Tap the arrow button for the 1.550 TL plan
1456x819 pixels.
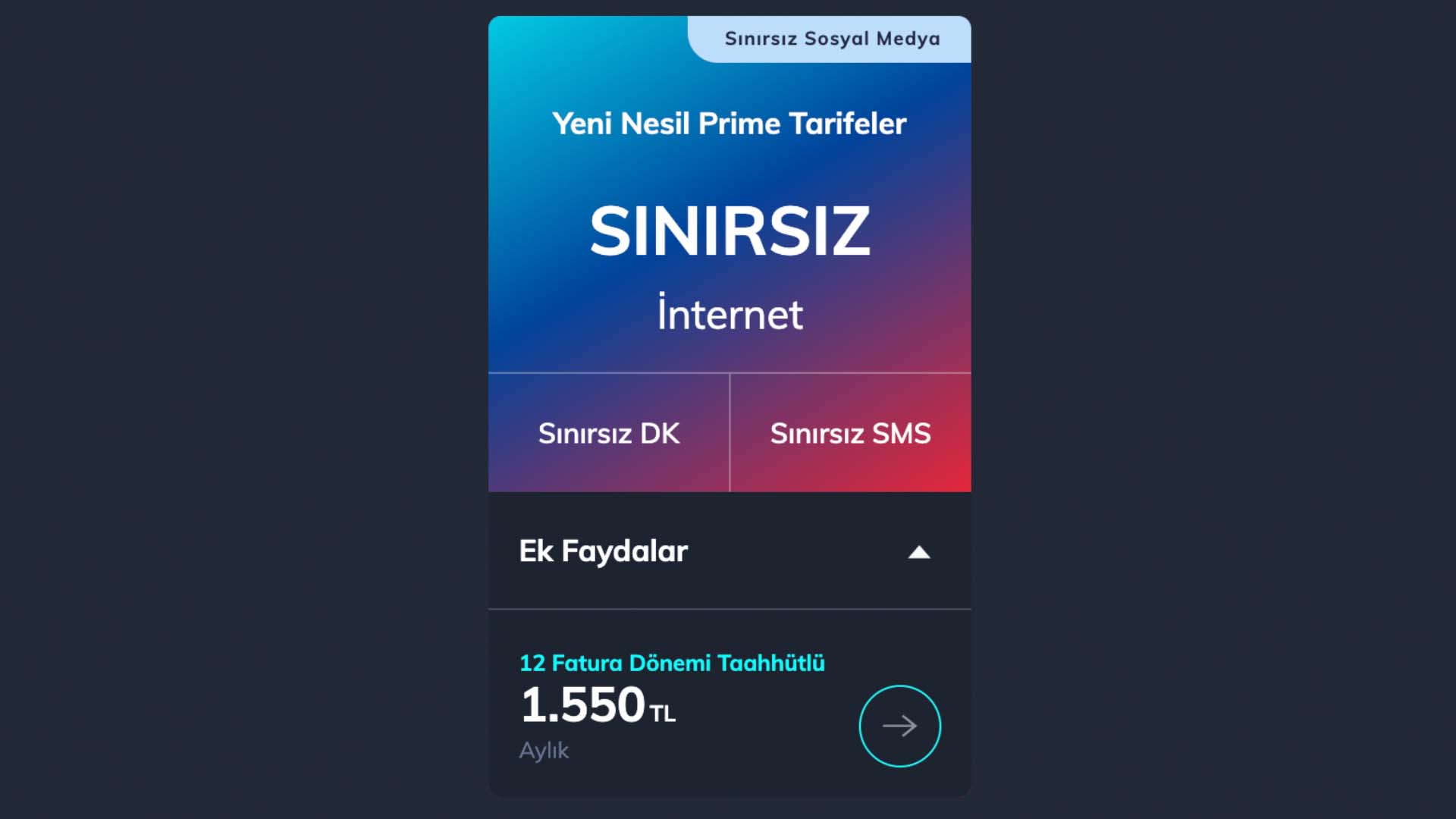click(899, 726)
